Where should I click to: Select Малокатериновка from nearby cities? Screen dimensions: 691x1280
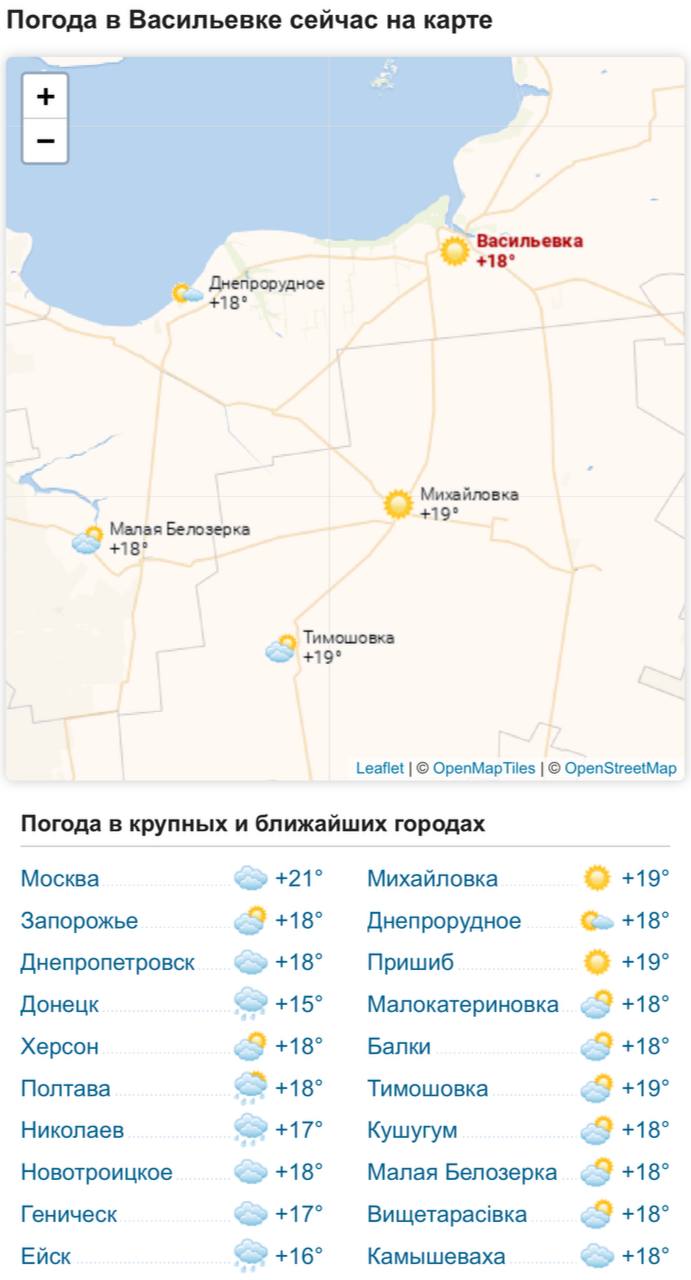click(463, 1004)
